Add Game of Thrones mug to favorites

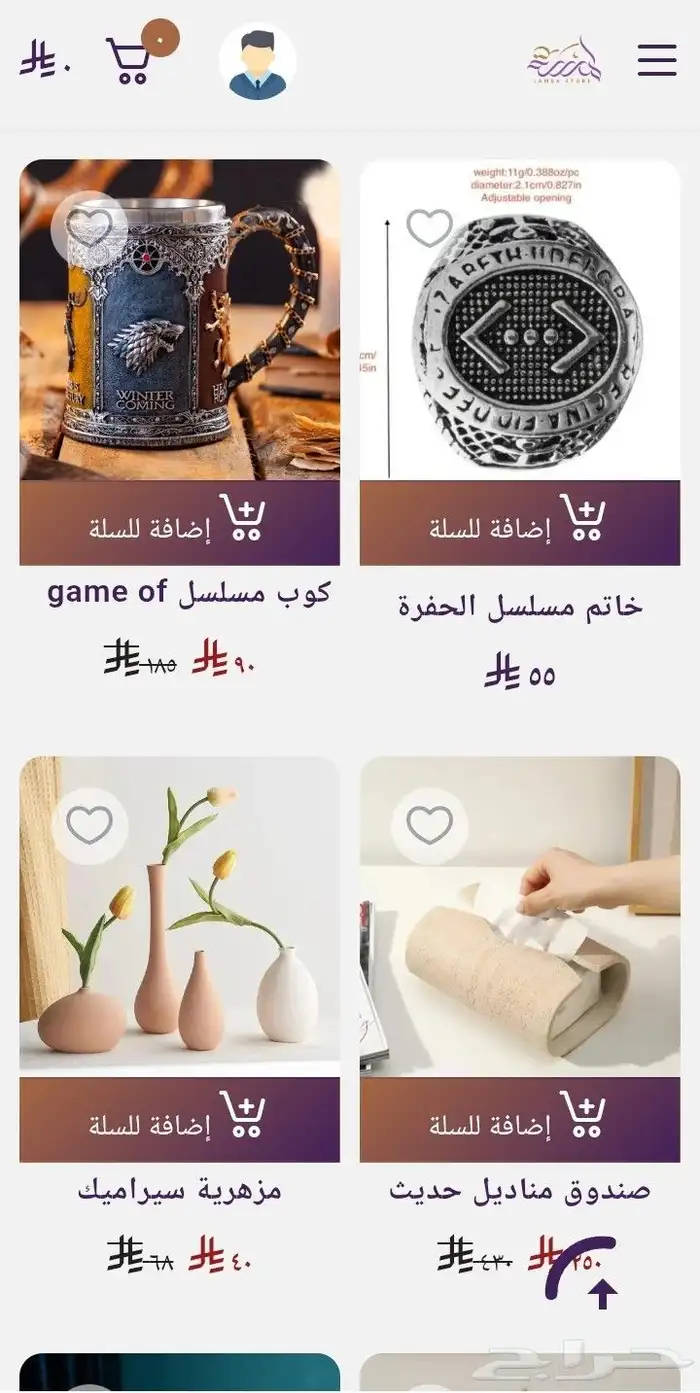click(x=89, y=229)
